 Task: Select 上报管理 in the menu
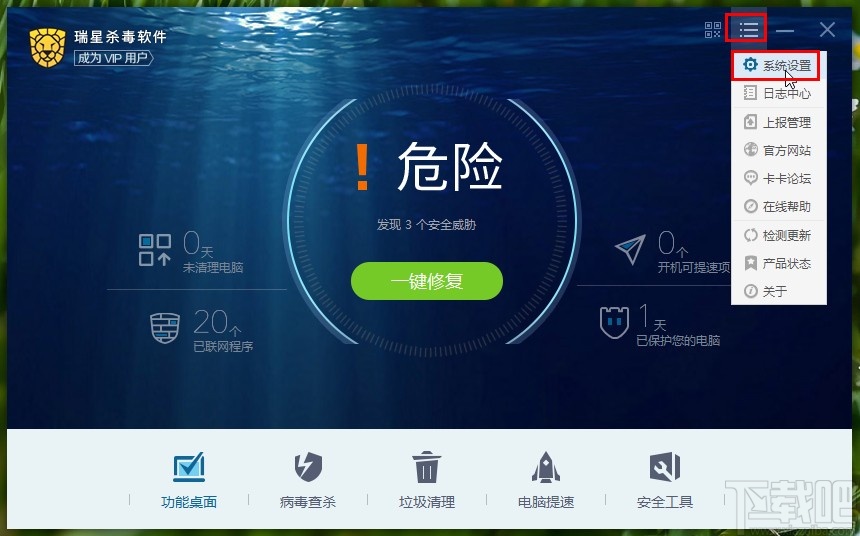(778, 122)
